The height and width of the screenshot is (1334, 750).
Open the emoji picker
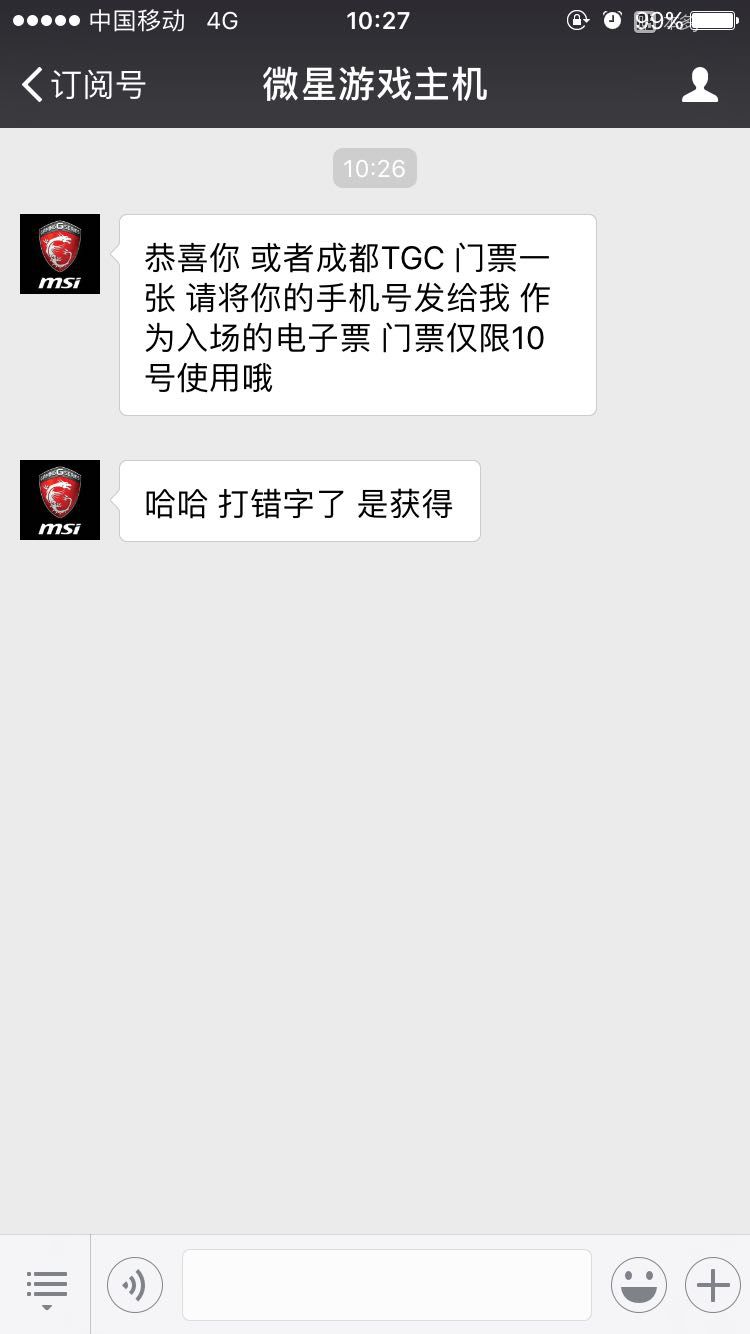tap(639, 1285)
